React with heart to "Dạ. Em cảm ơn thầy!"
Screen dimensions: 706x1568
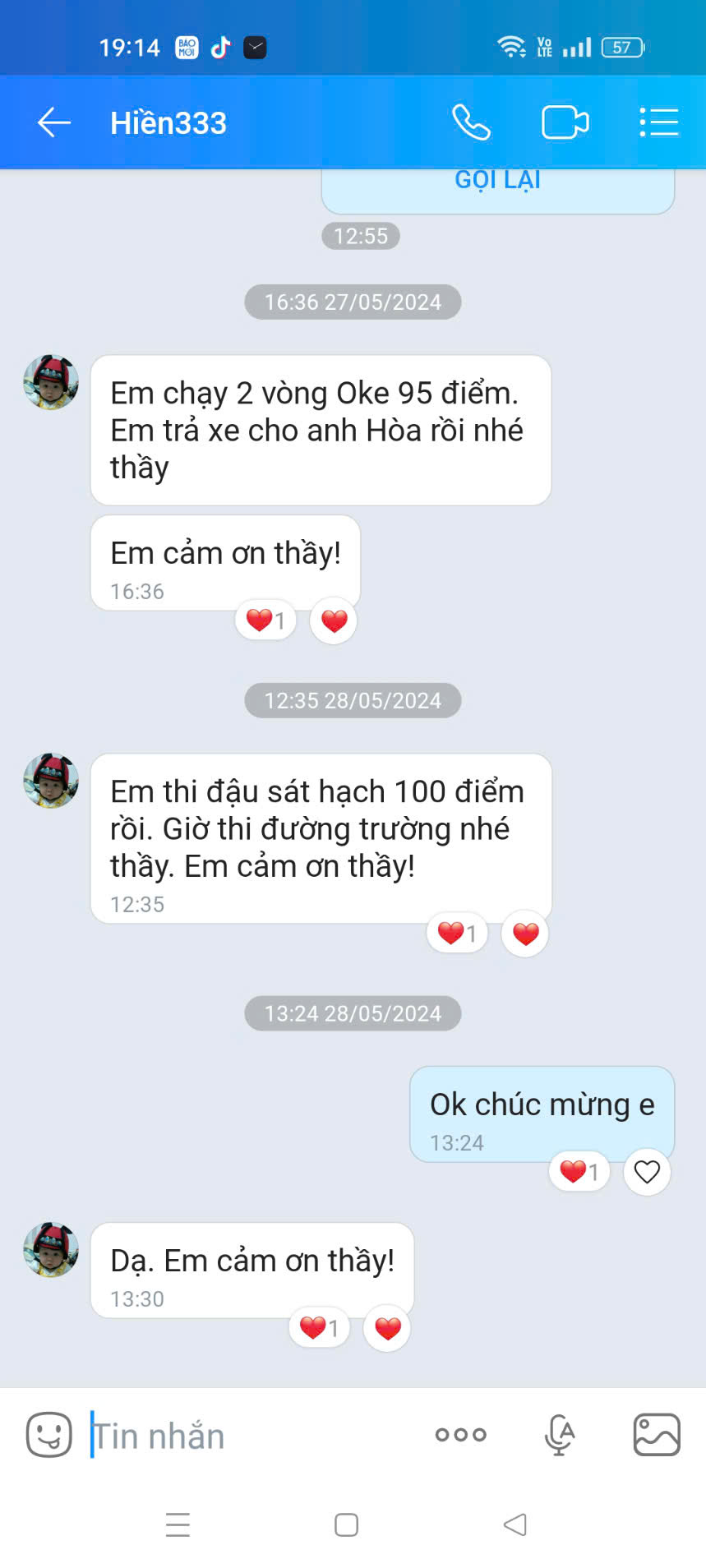387,1328
